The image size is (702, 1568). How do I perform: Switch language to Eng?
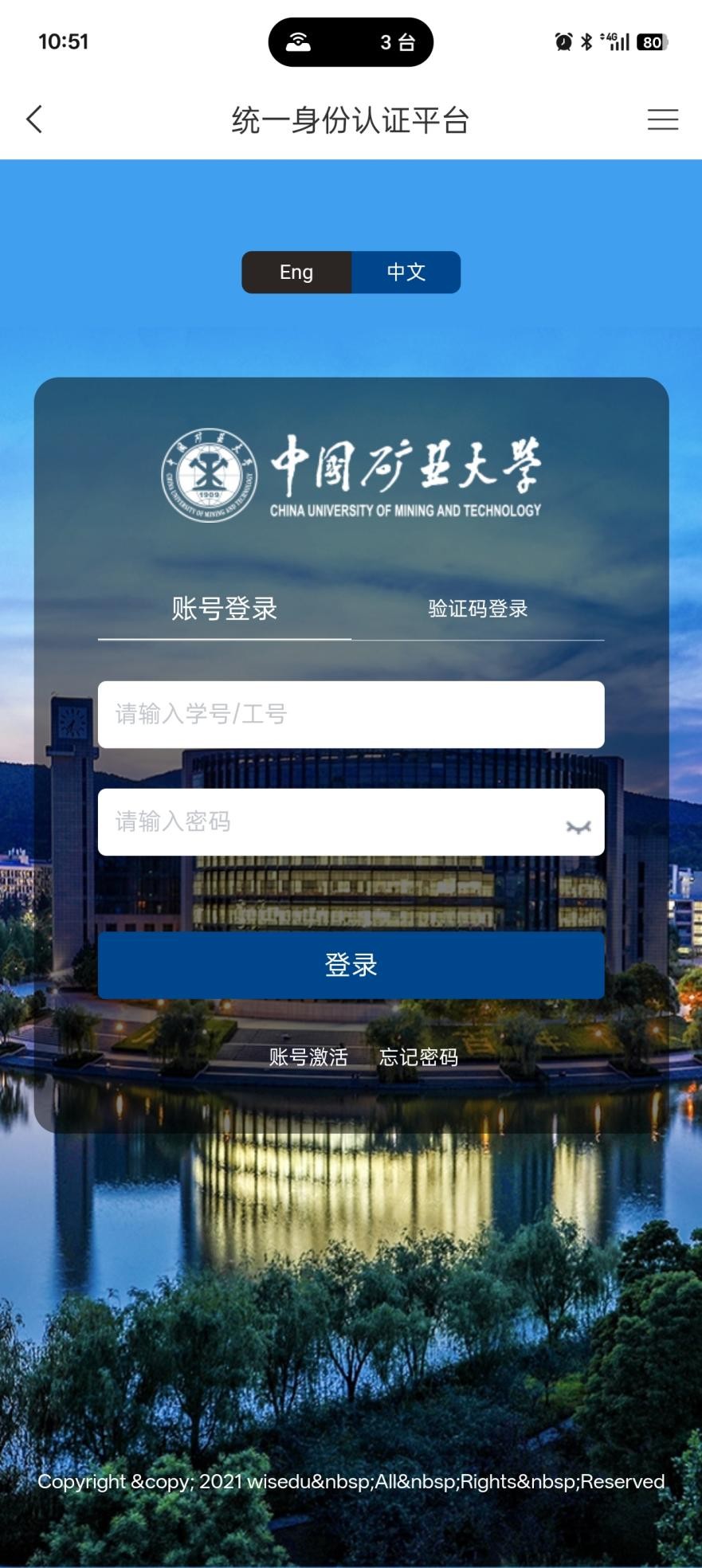296,272
